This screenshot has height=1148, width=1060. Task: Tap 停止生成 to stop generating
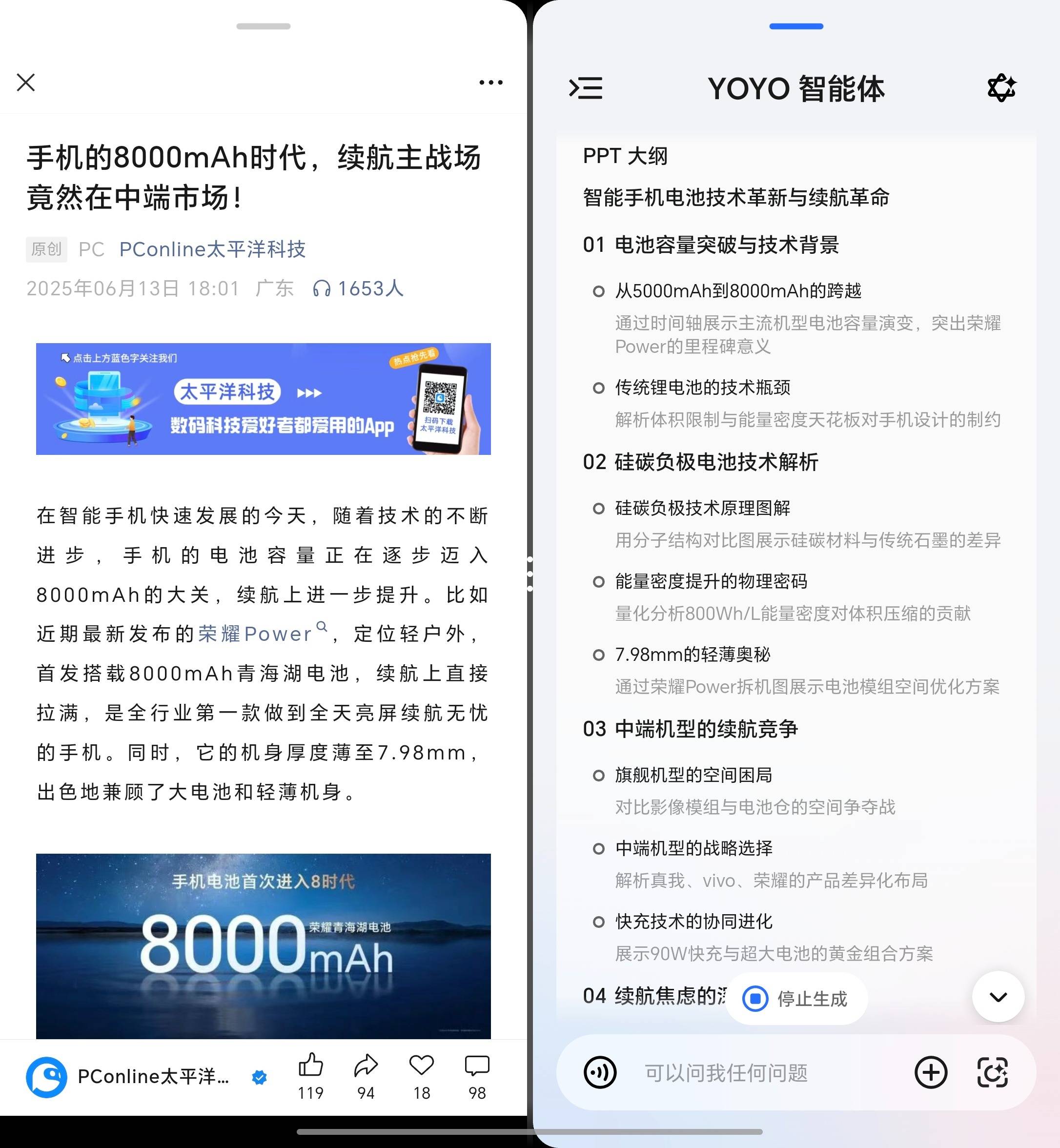click(x=796, y=999)
